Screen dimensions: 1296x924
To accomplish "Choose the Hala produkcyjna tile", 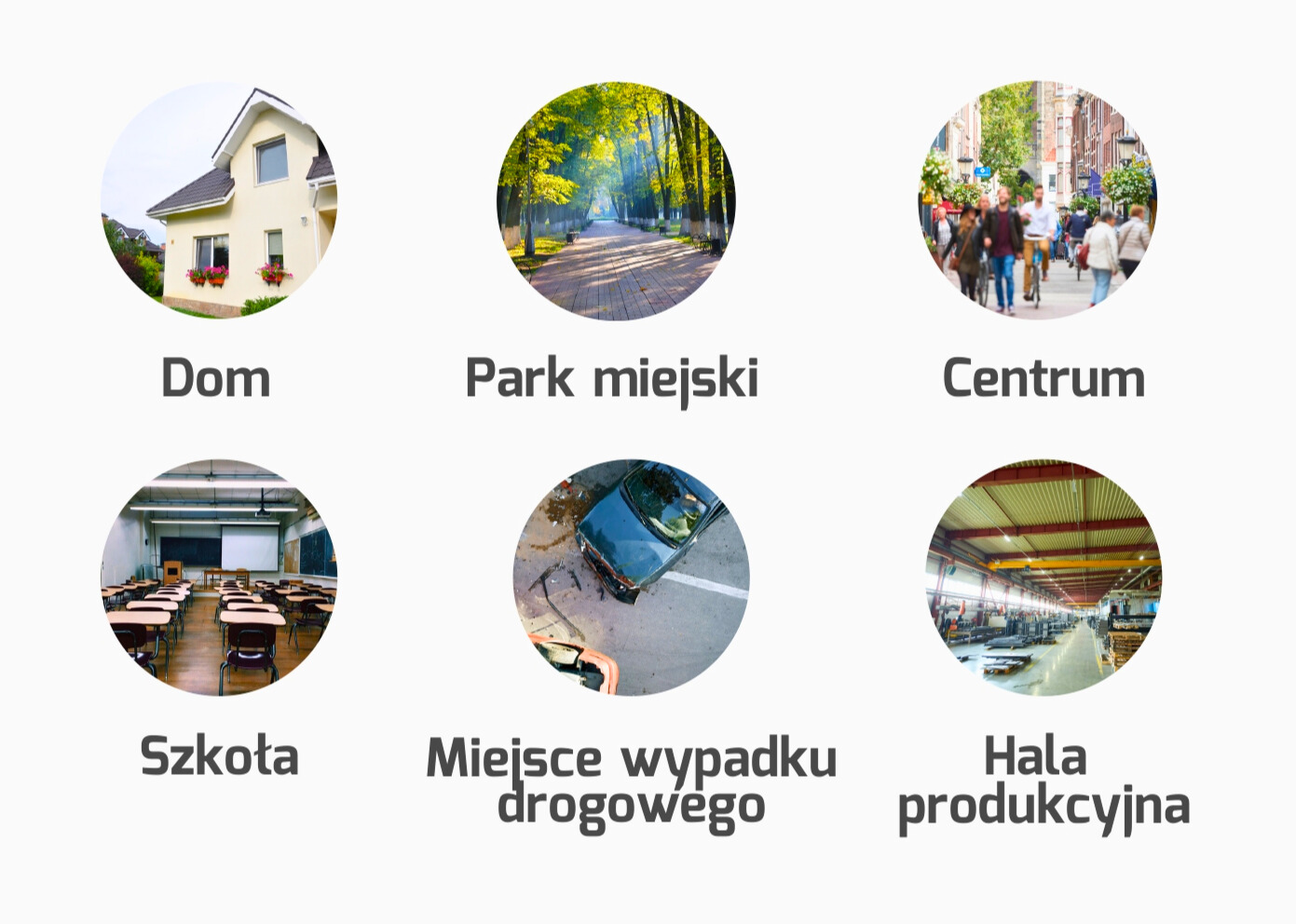I will [x=1044, y=577].
